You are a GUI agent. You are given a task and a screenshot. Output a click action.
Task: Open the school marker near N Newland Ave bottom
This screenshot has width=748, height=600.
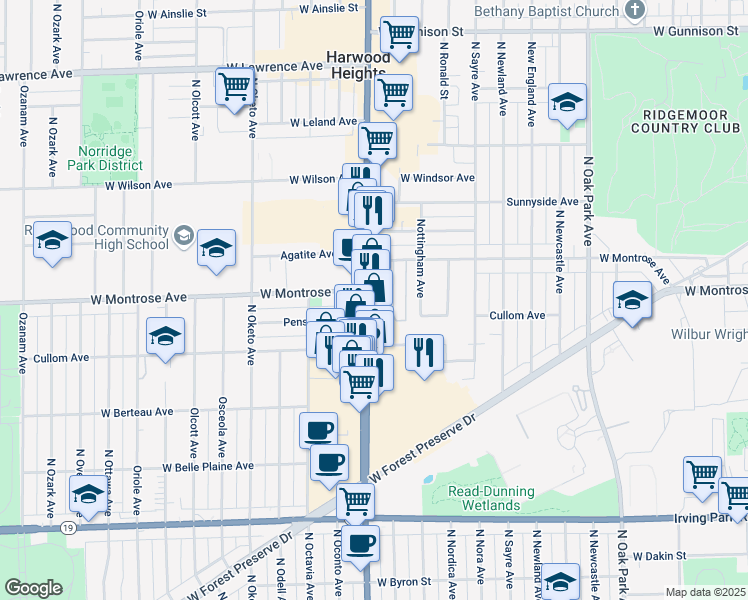(x=560, y=581)
